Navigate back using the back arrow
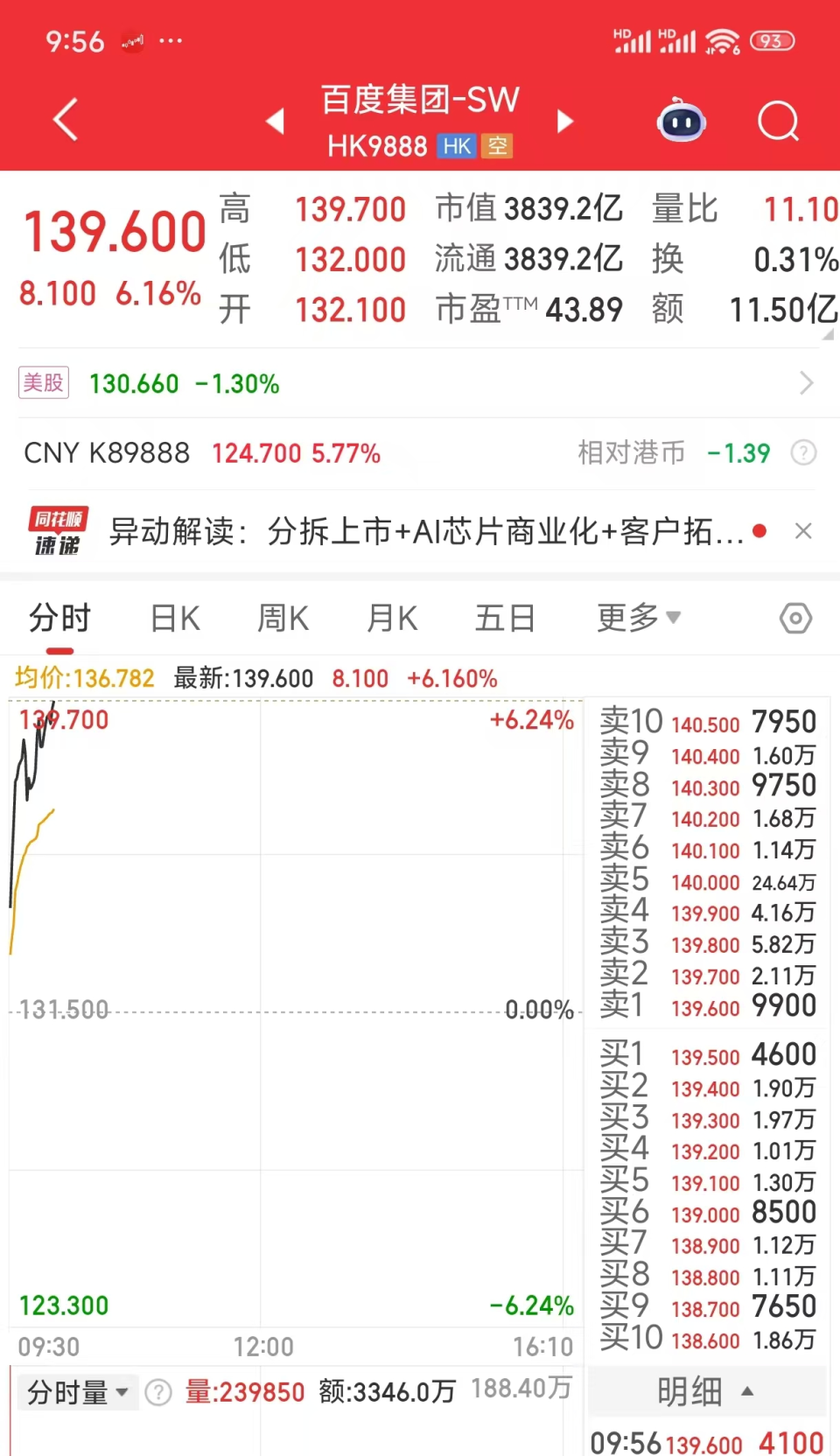 click(65, 119)
